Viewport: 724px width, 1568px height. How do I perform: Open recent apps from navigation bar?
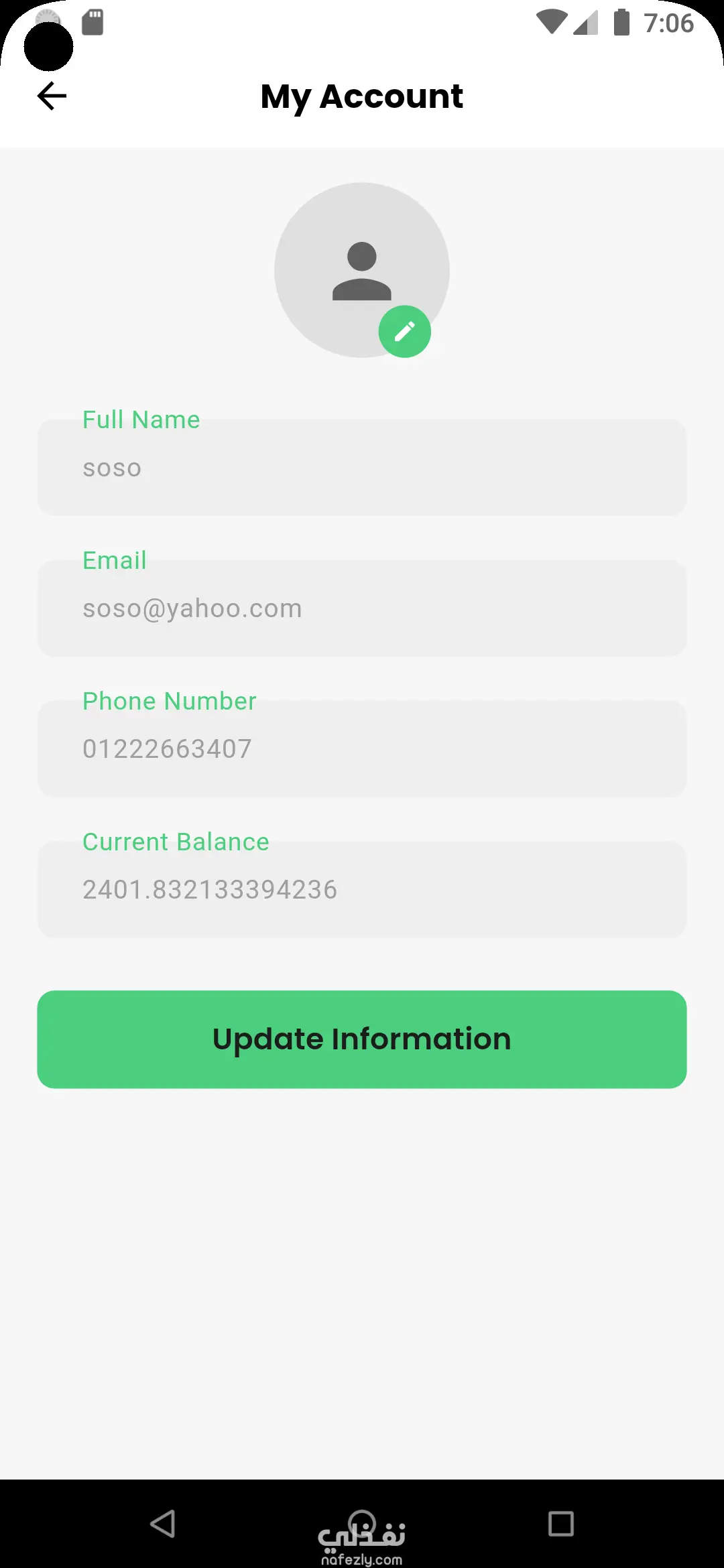(x=560, y=1523)
